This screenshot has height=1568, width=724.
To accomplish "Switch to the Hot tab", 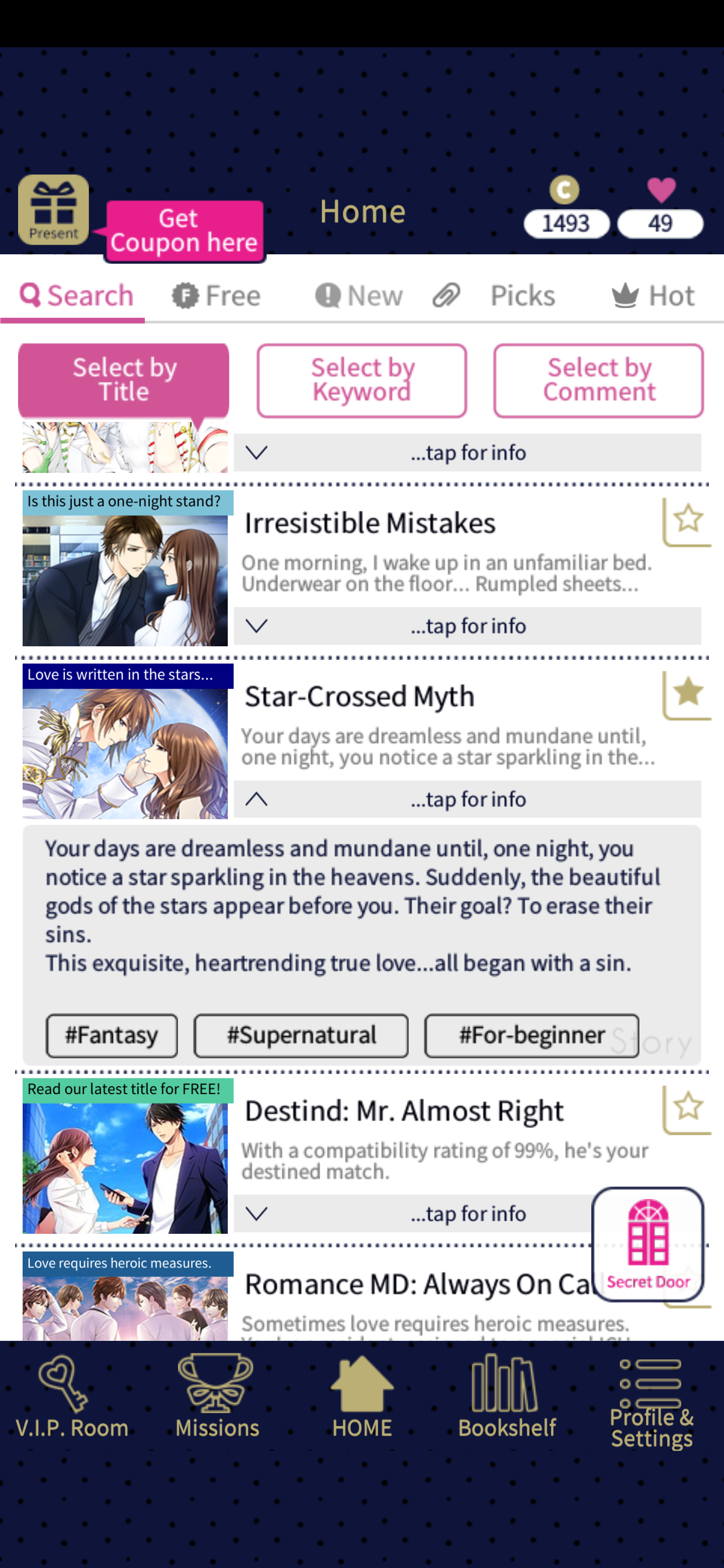I will click(653, 296).
